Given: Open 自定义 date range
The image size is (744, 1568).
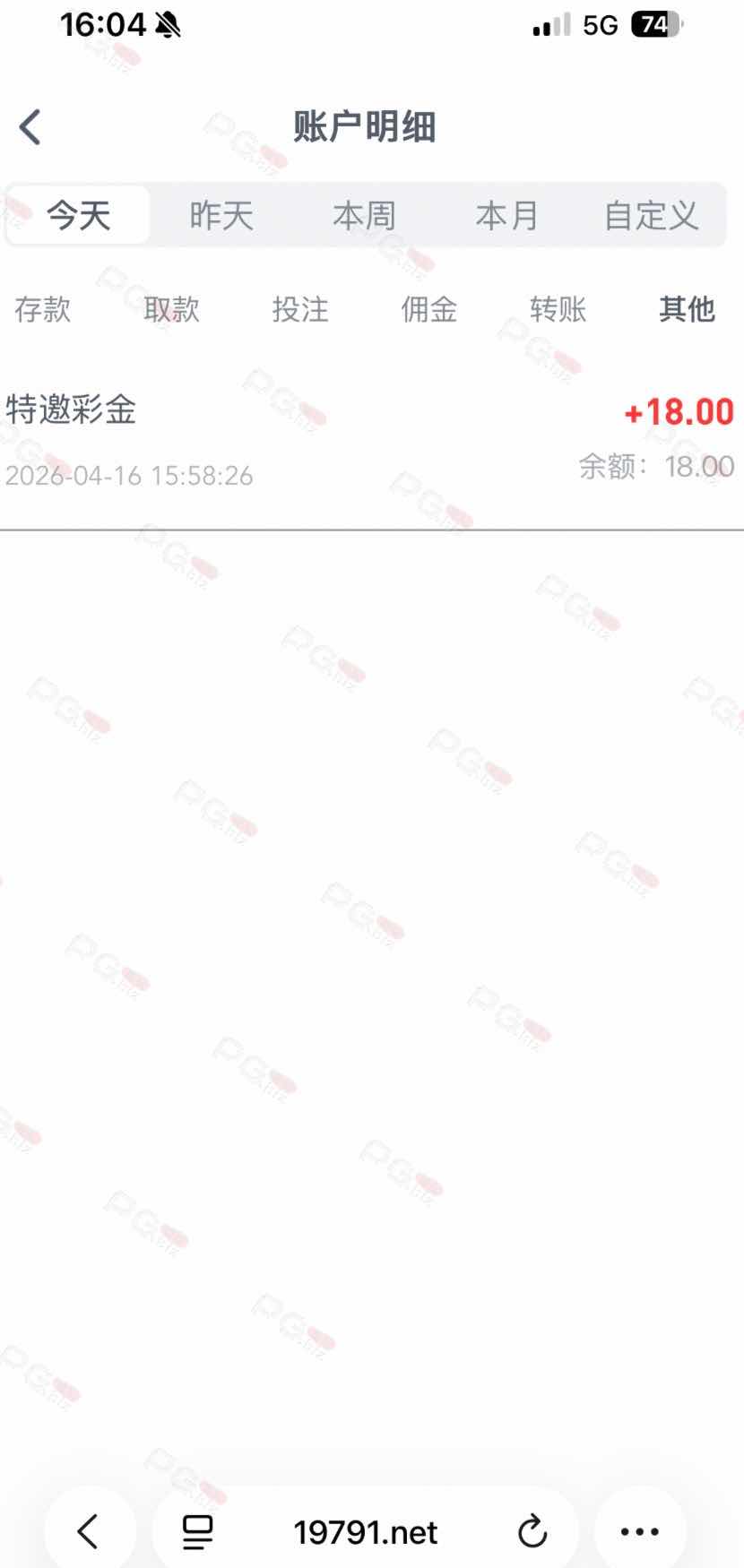Looking at the screenshot, I should tap(651, 216).
